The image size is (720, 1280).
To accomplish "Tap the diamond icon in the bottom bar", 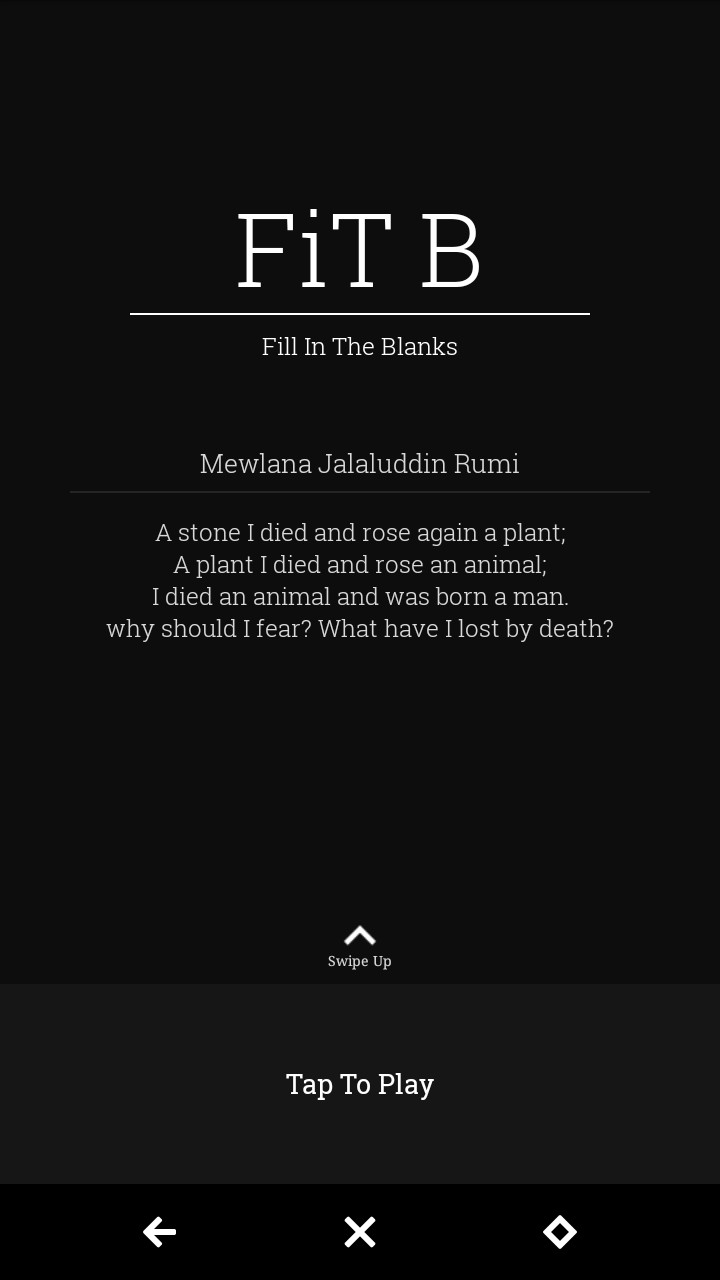I will click(x=560, y=1232).
